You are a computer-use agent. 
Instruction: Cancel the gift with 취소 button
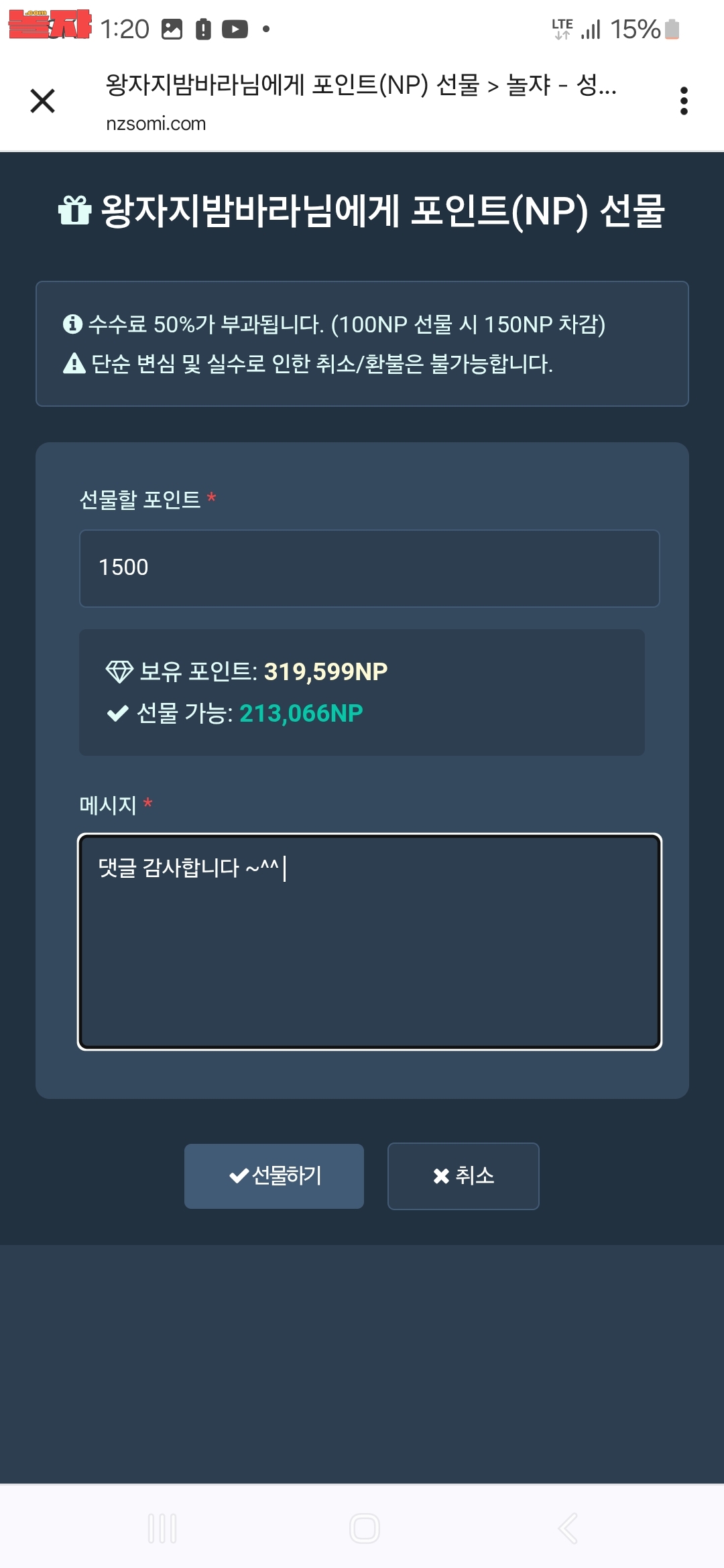(x=463, y=1176)
